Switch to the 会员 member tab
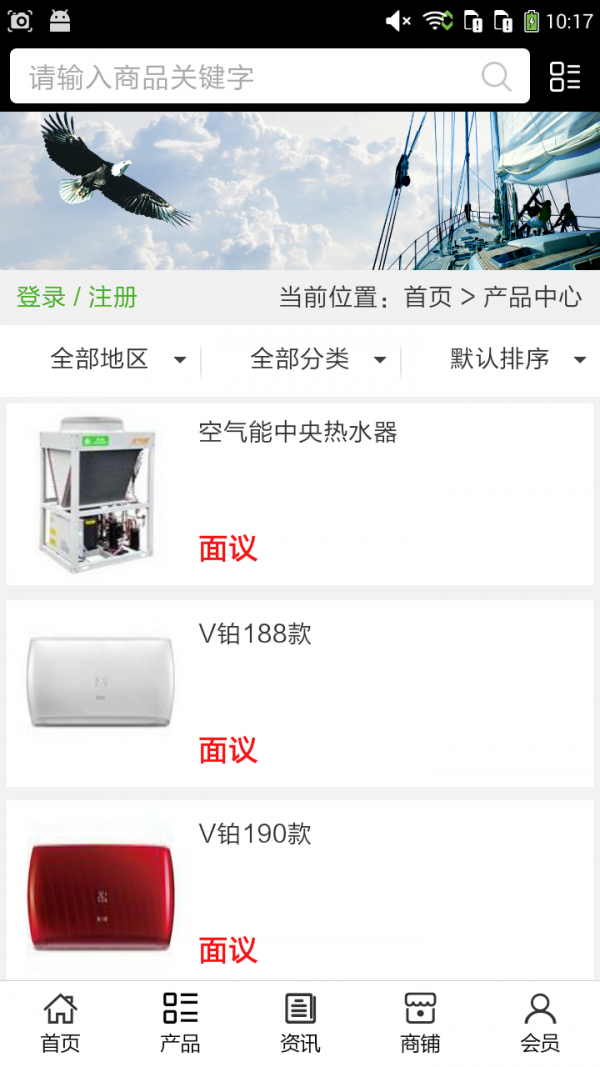This screenshot has height=1067, width=600. [540, 1023]
